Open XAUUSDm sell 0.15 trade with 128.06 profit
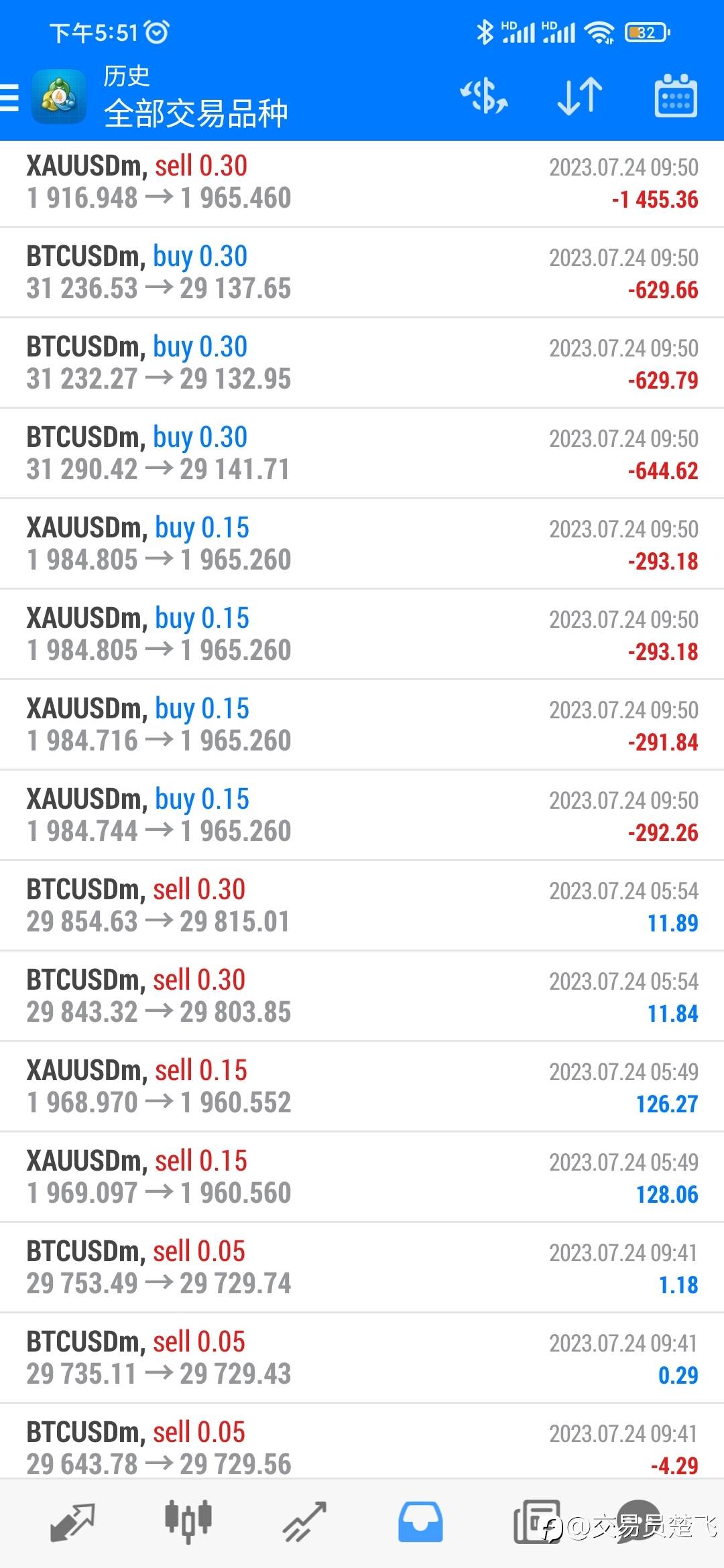The height and width of the screenshot is (1568, 724). coord(362,1177)
